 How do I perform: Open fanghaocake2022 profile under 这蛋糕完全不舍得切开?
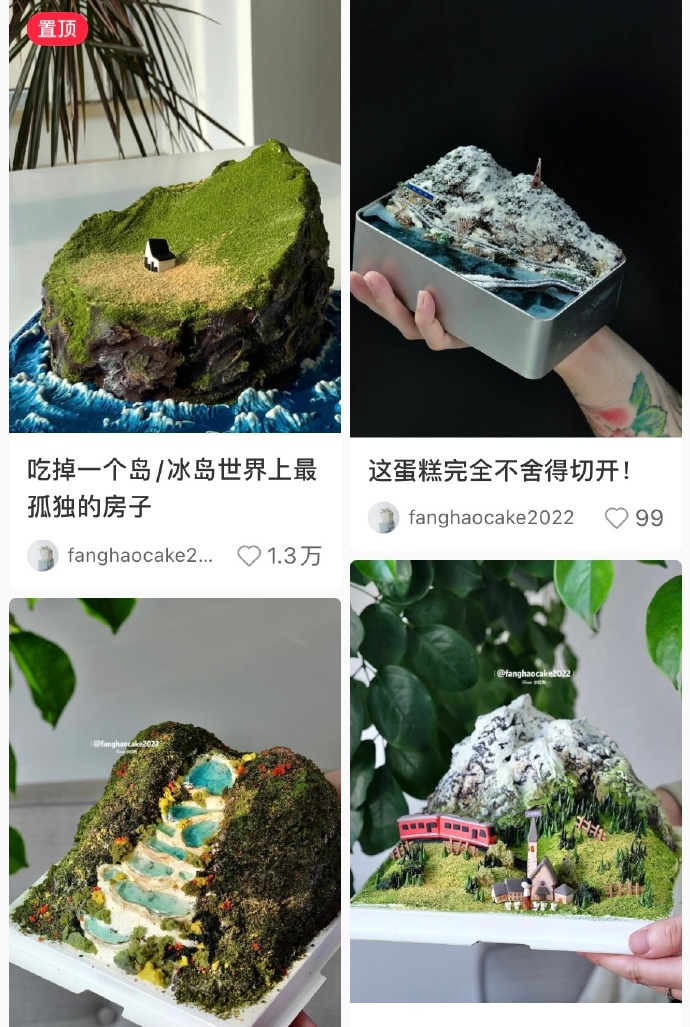490,518
